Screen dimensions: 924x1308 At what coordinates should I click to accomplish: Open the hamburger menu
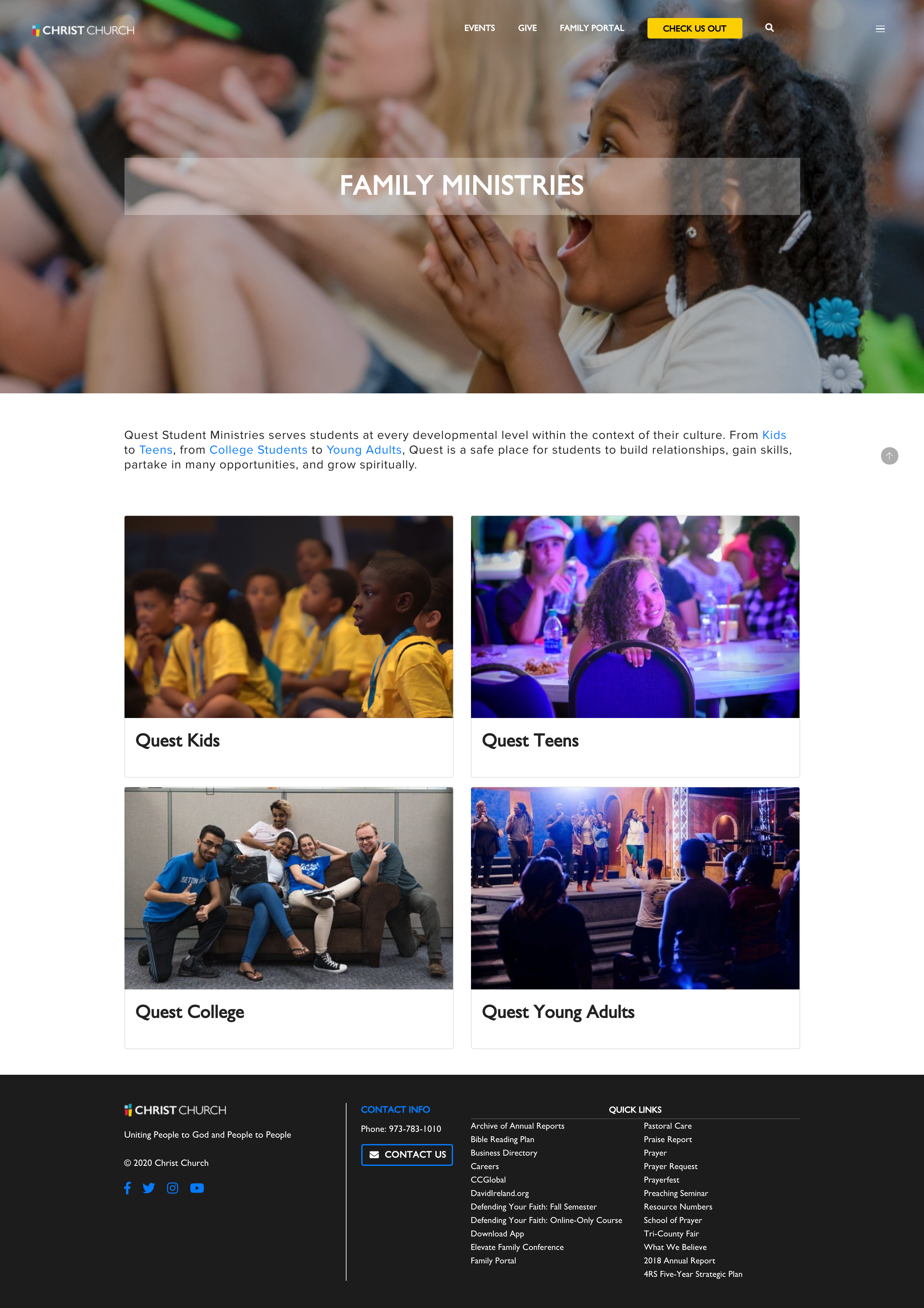[880, 29]
